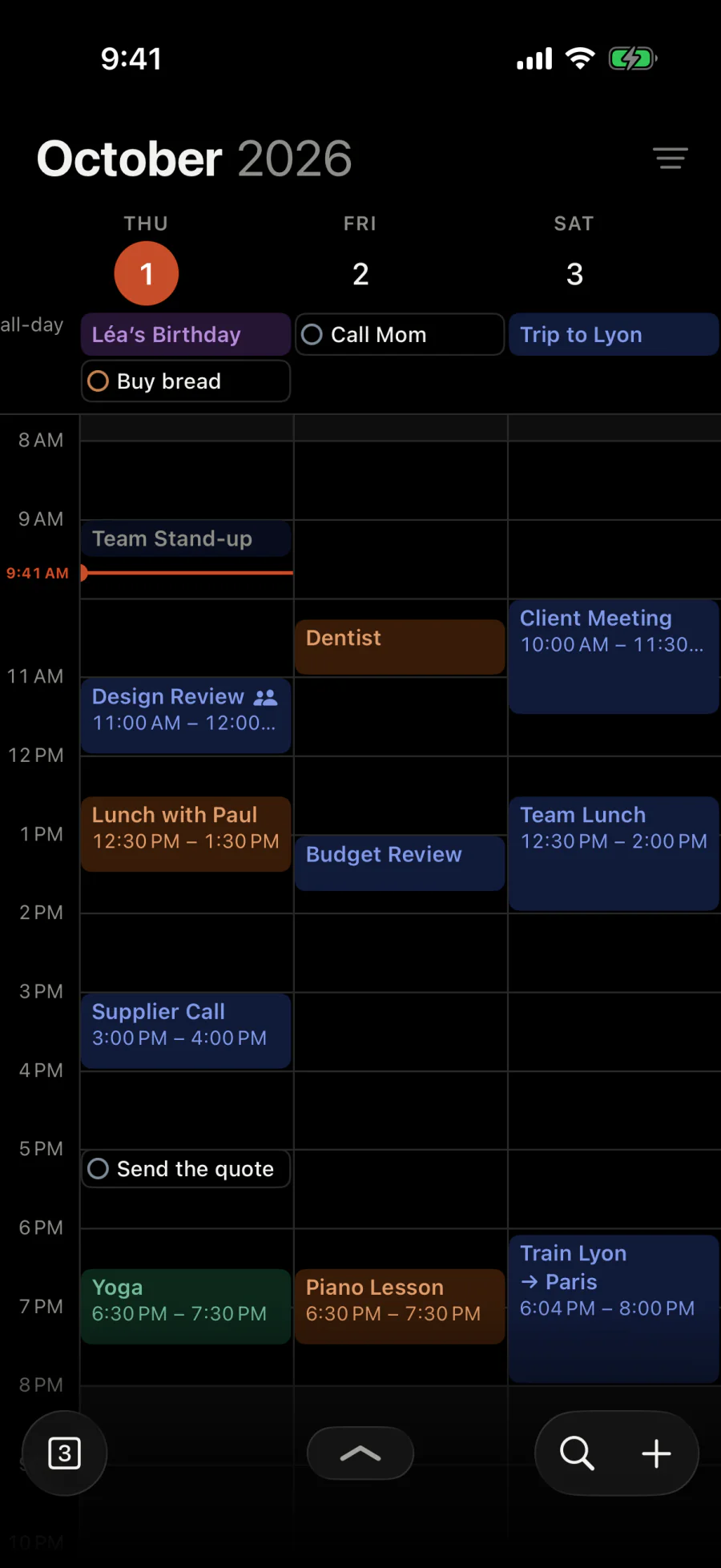This screenshot has height=1568, width=721.
Task: Select Saturday 3 in the header
Action: click(x=574, y=274)
